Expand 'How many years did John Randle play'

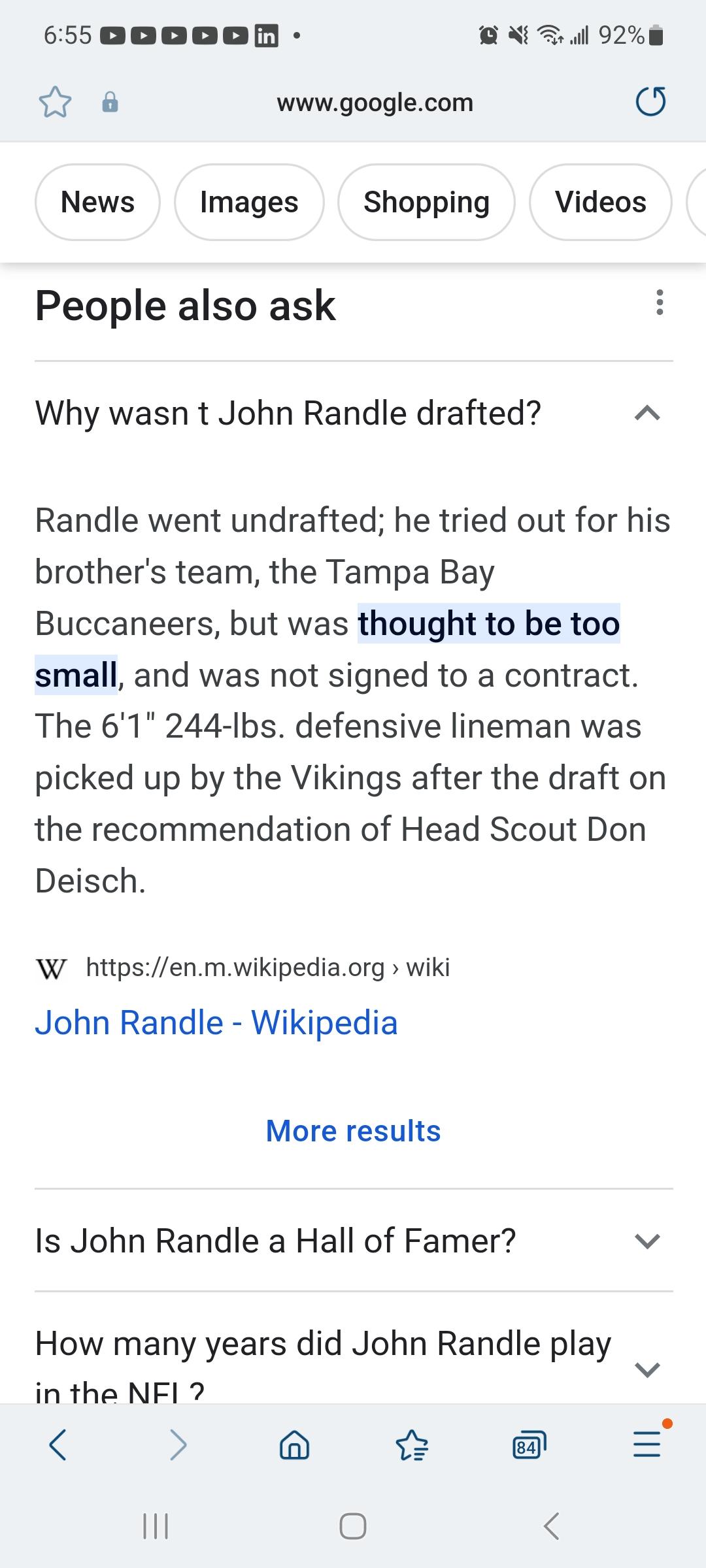click(x=647, y=1368)
